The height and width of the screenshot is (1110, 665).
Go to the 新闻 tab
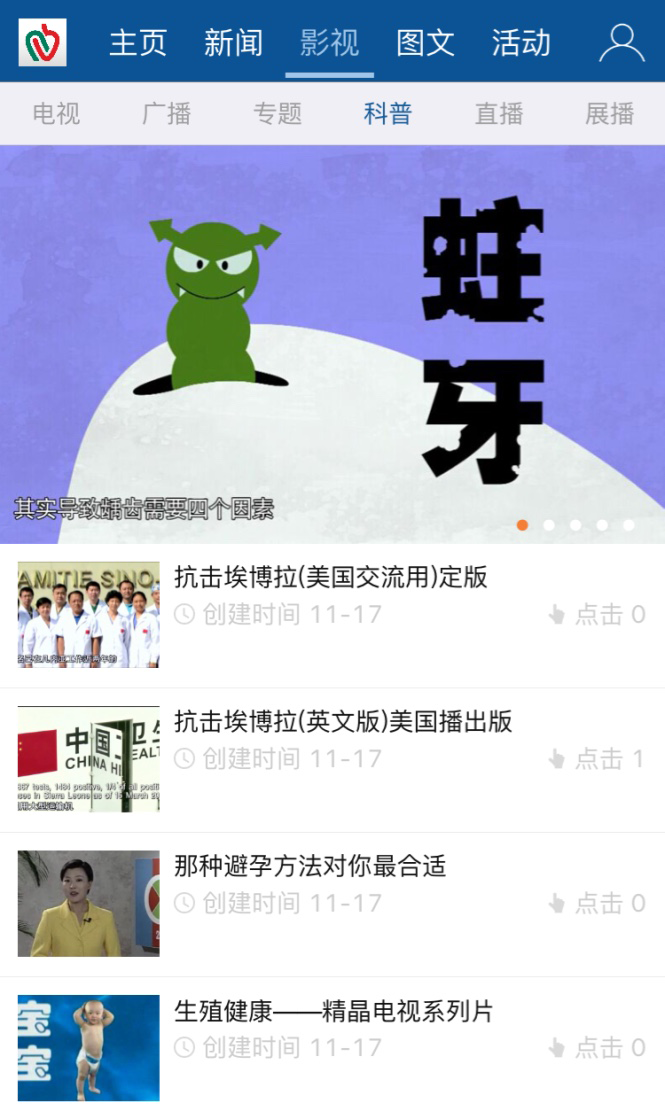point(233,43)
